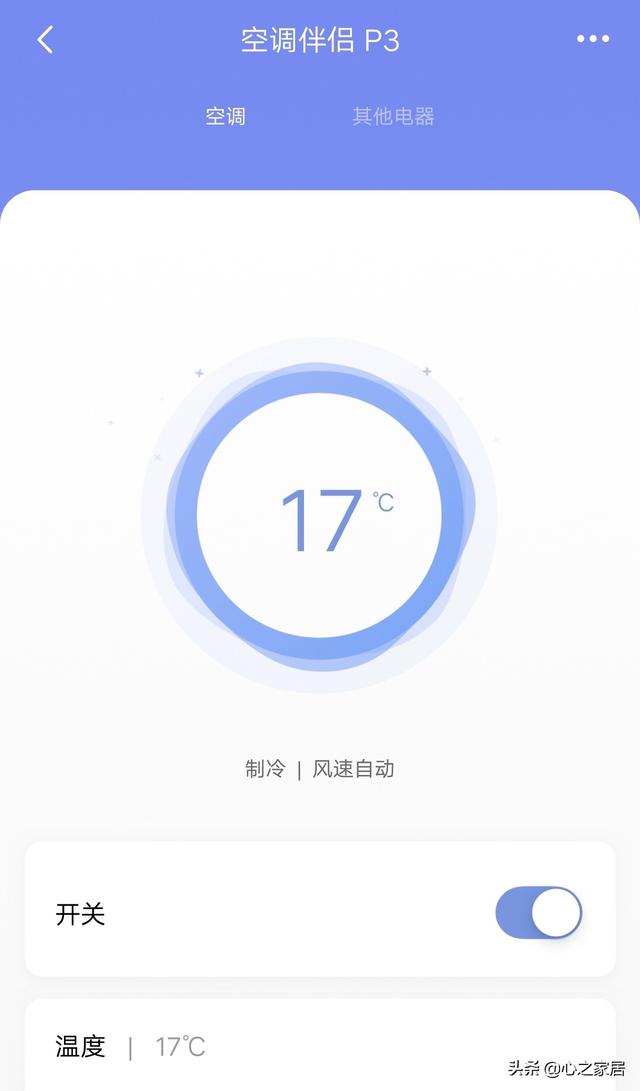Open the 温度 temperature setting row
Screen dimensions: 640x1091
tap(320, 1046)
